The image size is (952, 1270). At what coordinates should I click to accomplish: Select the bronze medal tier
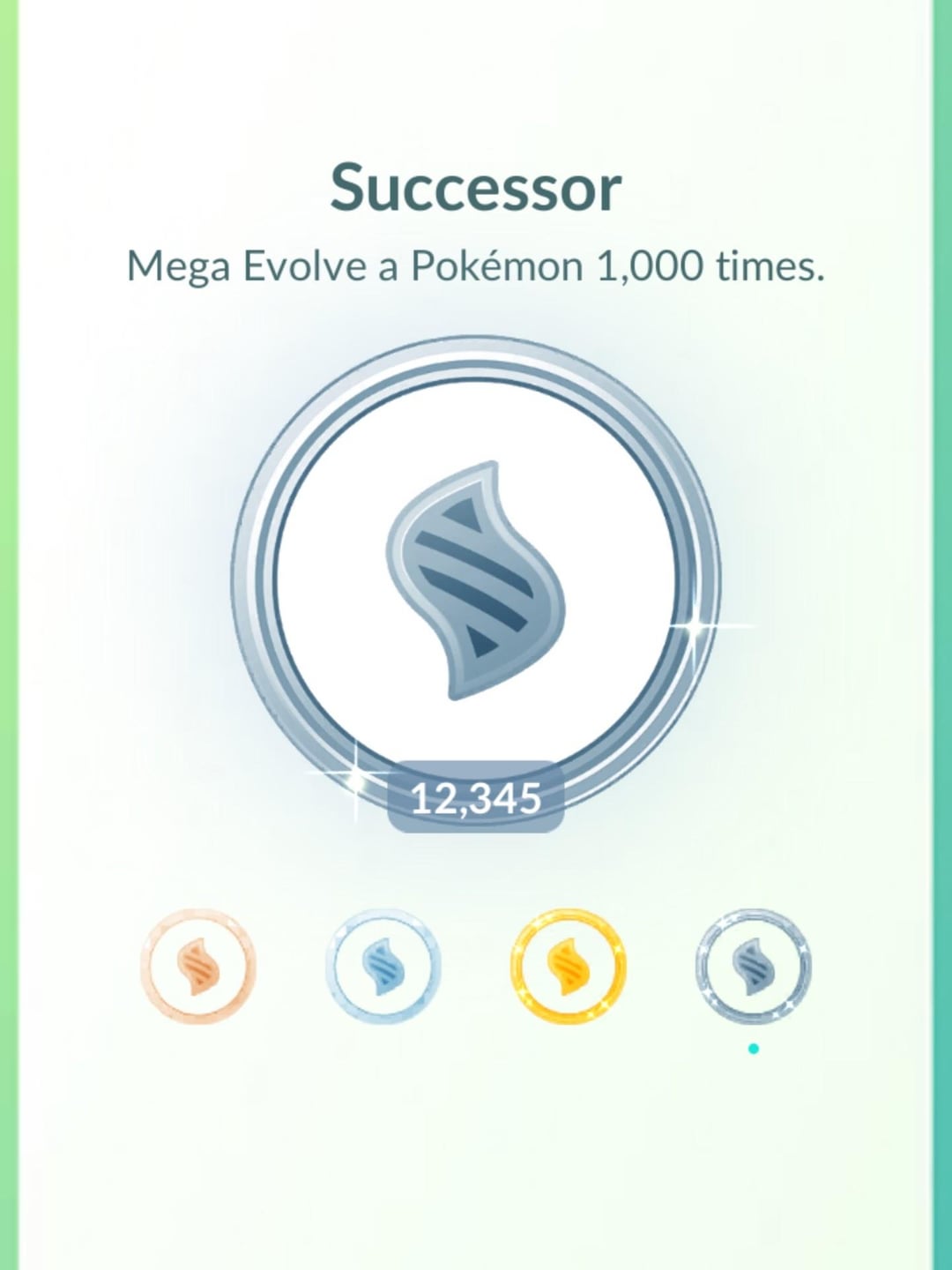pyautogui.click(x=198, y=966)
